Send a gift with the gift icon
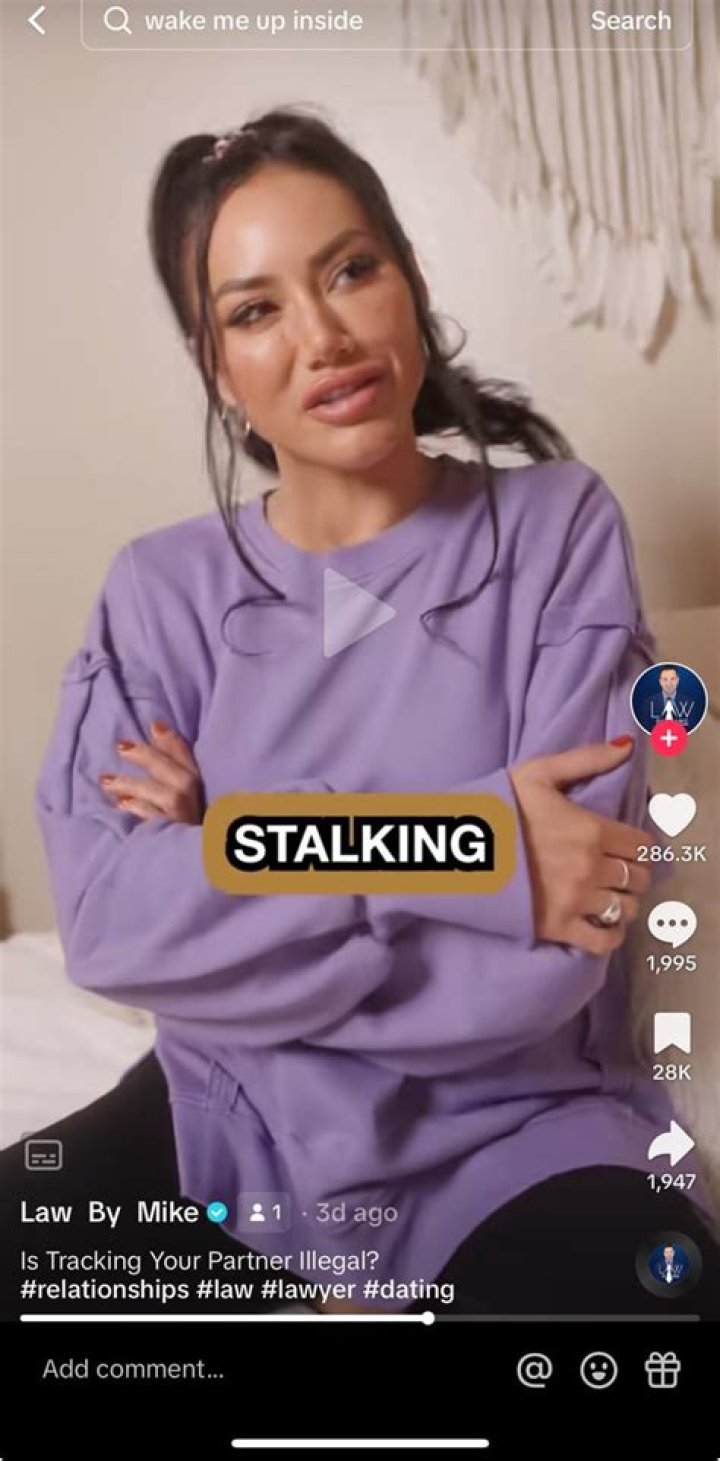Image resolution: width=720 pixels, height=1461 pixels. click(663, 1370)
